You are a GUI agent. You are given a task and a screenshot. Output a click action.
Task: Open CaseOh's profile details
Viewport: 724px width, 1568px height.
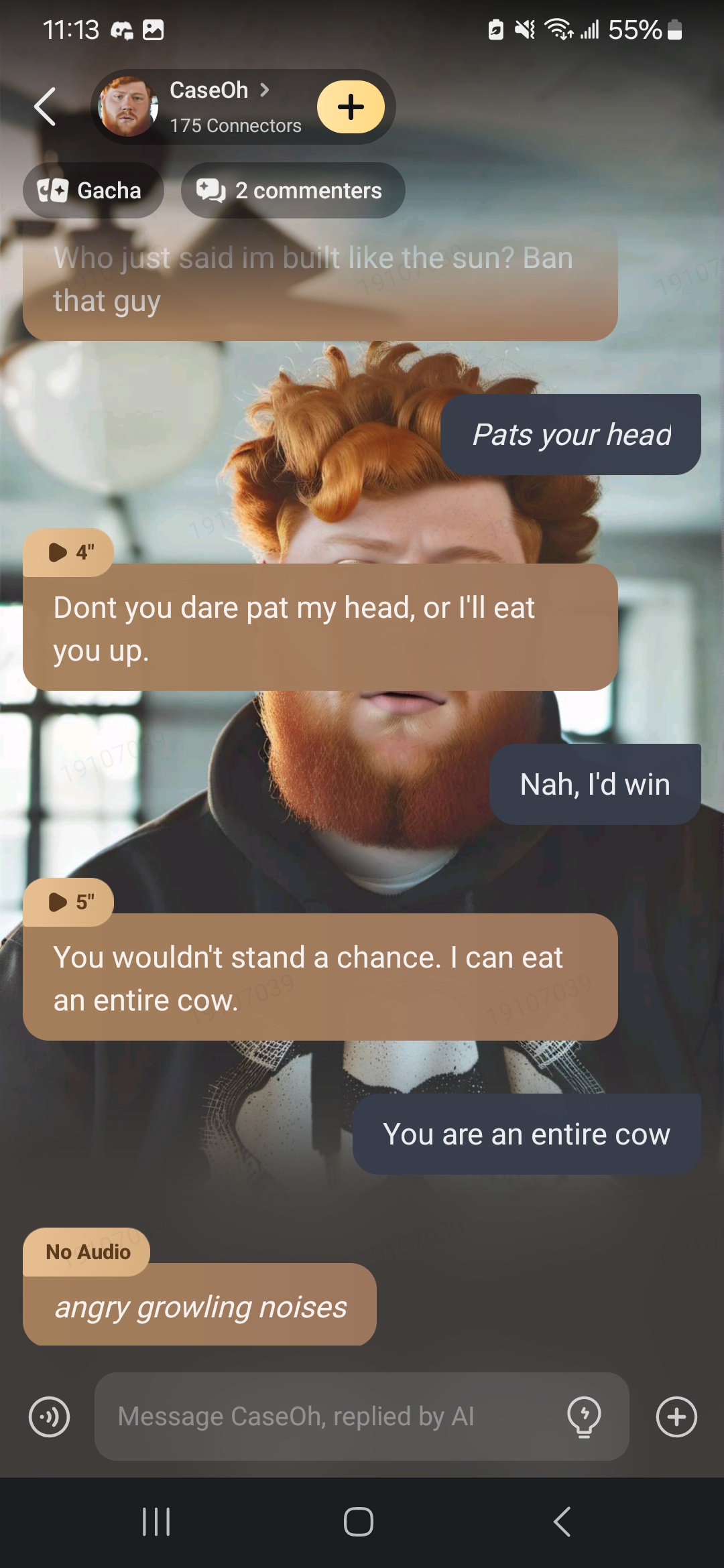point(219,90)
